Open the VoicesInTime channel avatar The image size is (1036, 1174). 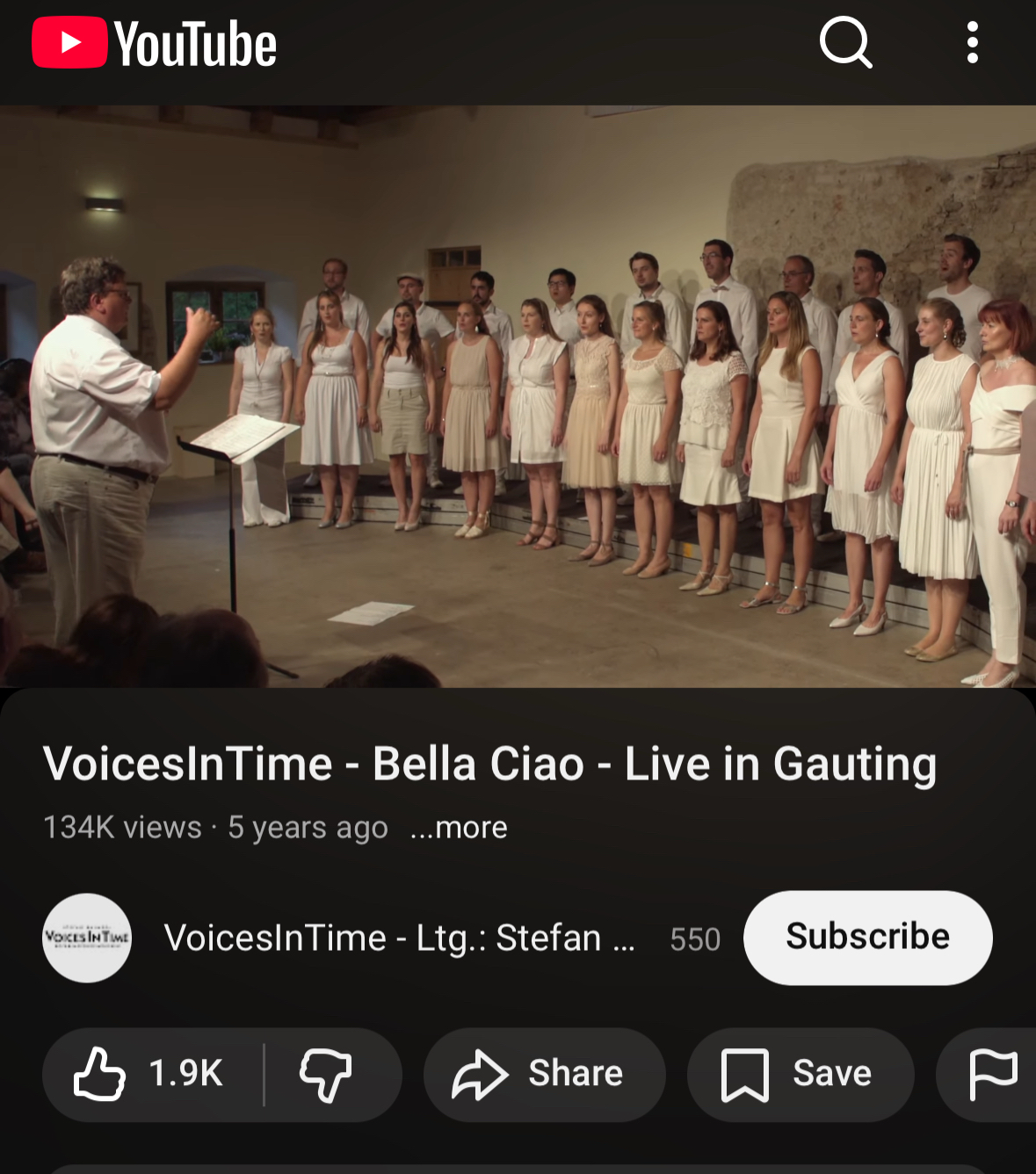[87, 938]
